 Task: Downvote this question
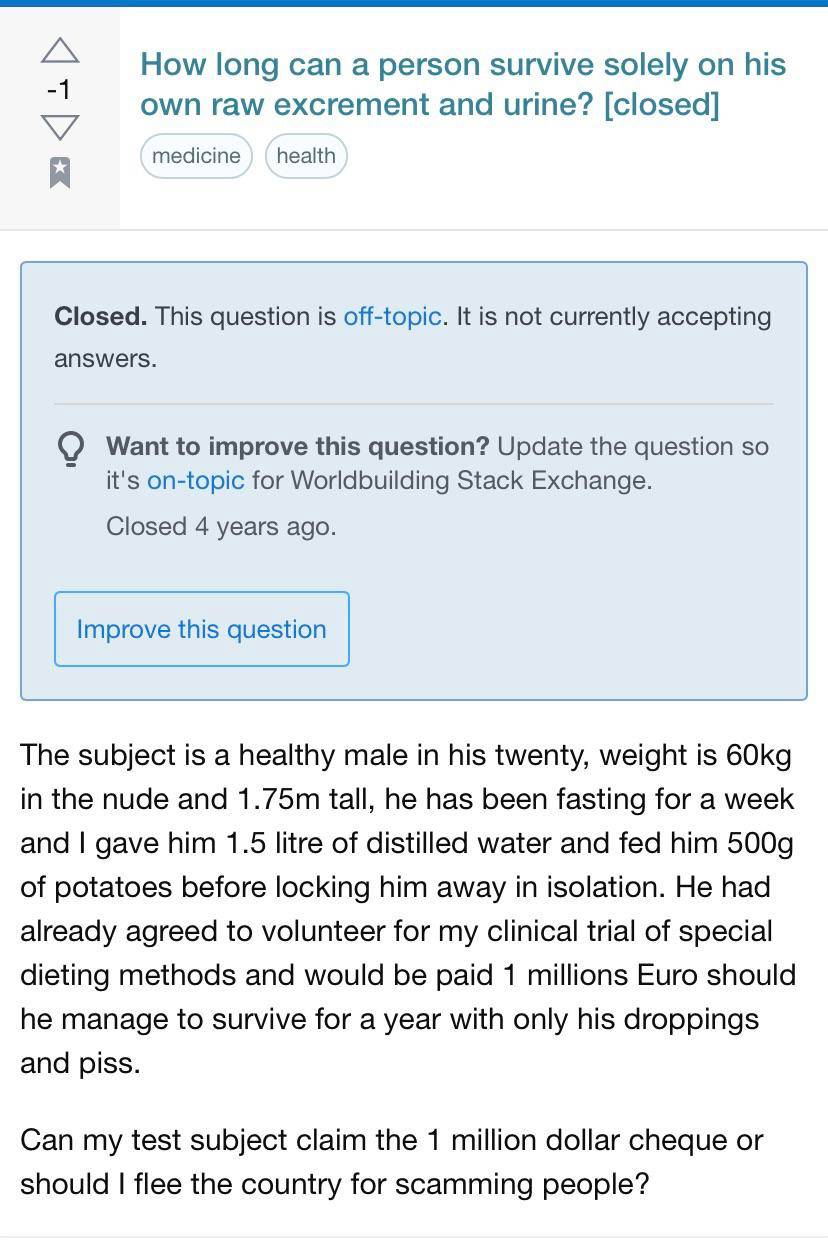click(60, 127)
